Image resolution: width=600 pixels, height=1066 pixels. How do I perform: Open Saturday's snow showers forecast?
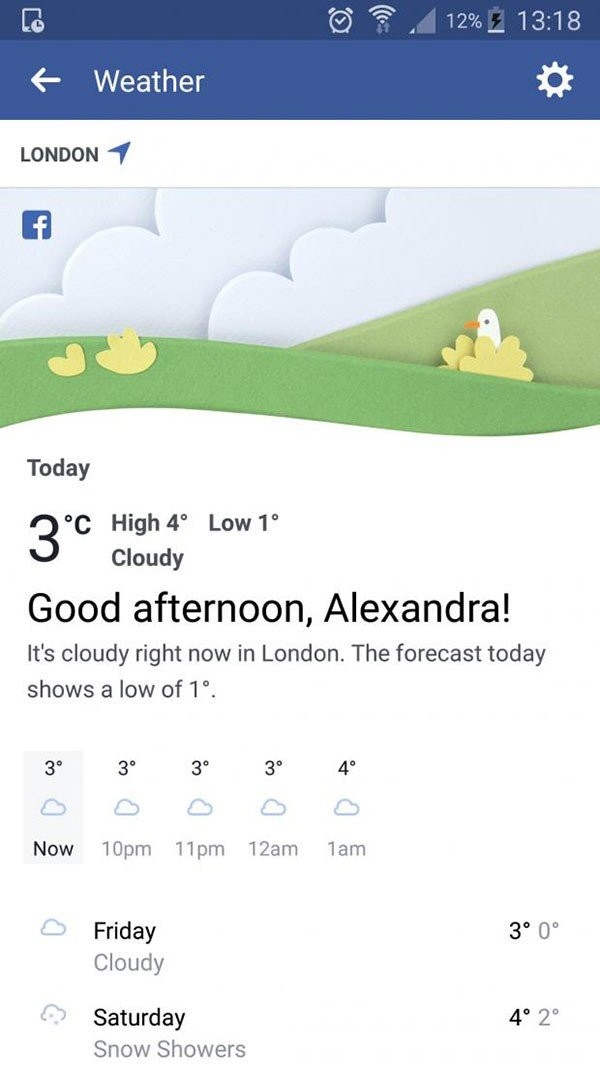pyautogui.click(x=300, y=1032)
